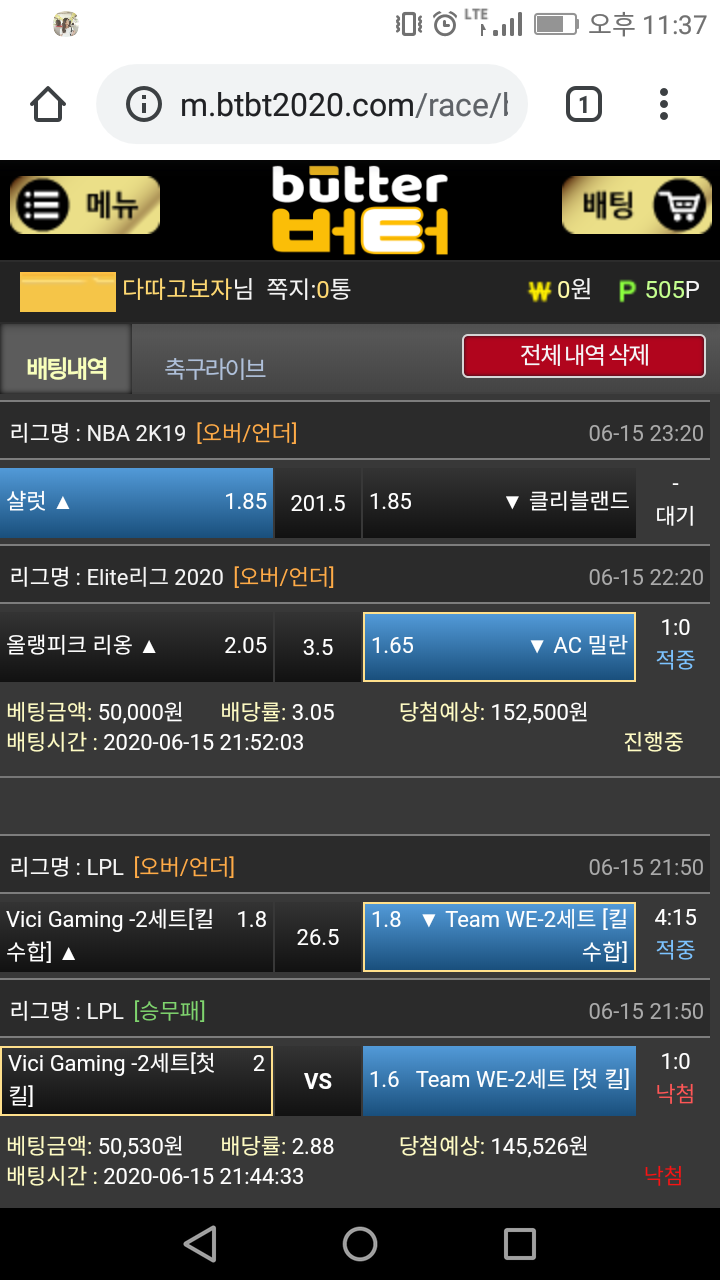Select Team WE-2세트 첫 킬 cell
The image size is (720, 1280).
(x=498, y=1080)
